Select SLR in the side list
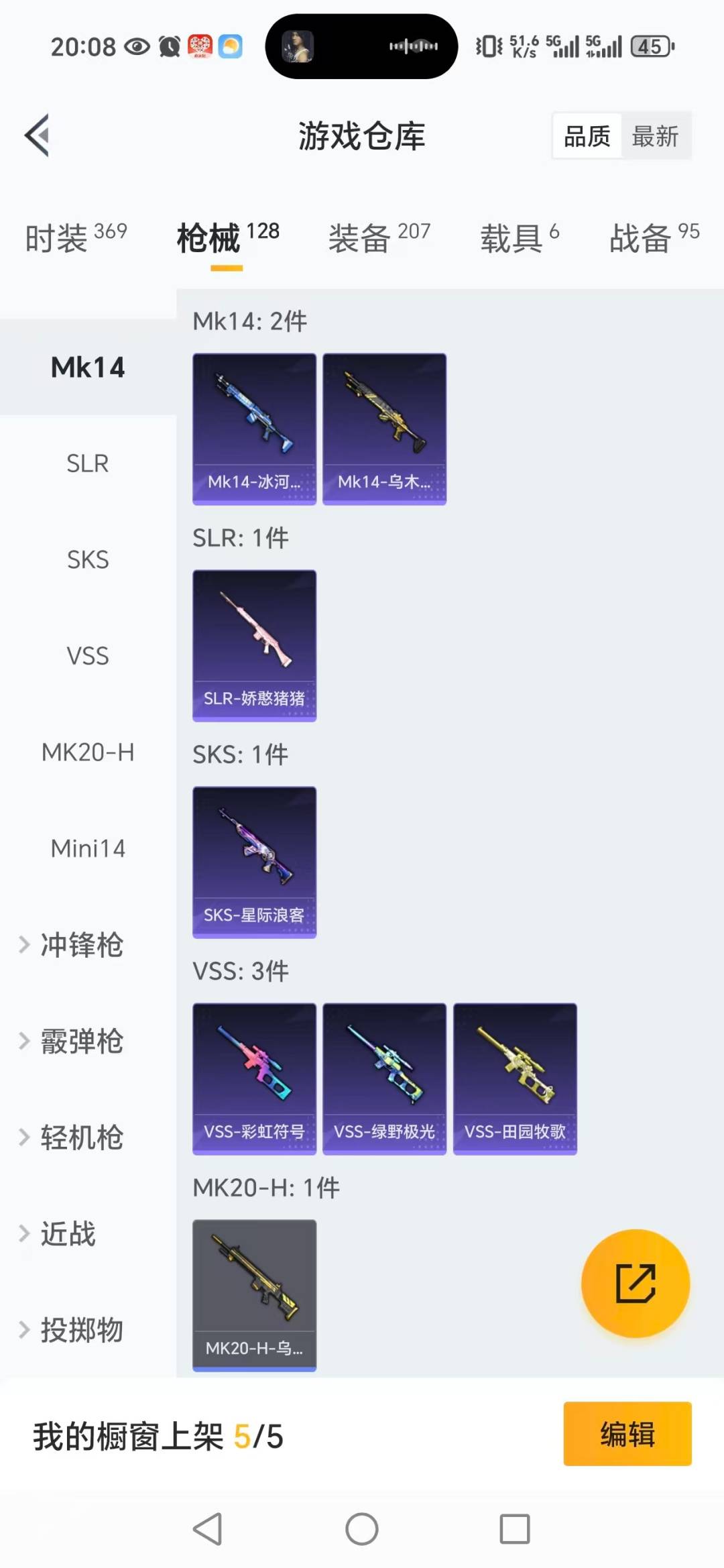 88,463
